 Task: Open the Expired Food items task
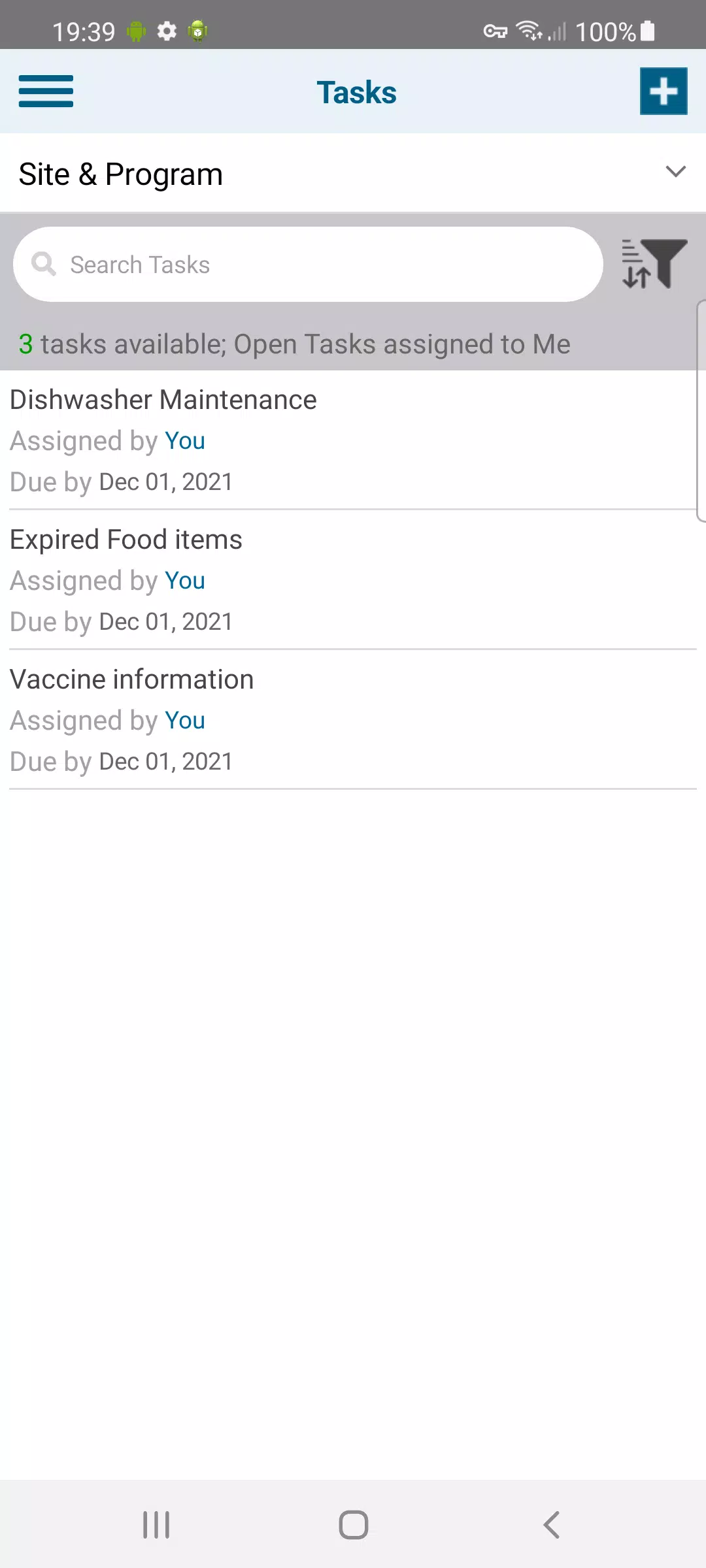click(353, 580)
